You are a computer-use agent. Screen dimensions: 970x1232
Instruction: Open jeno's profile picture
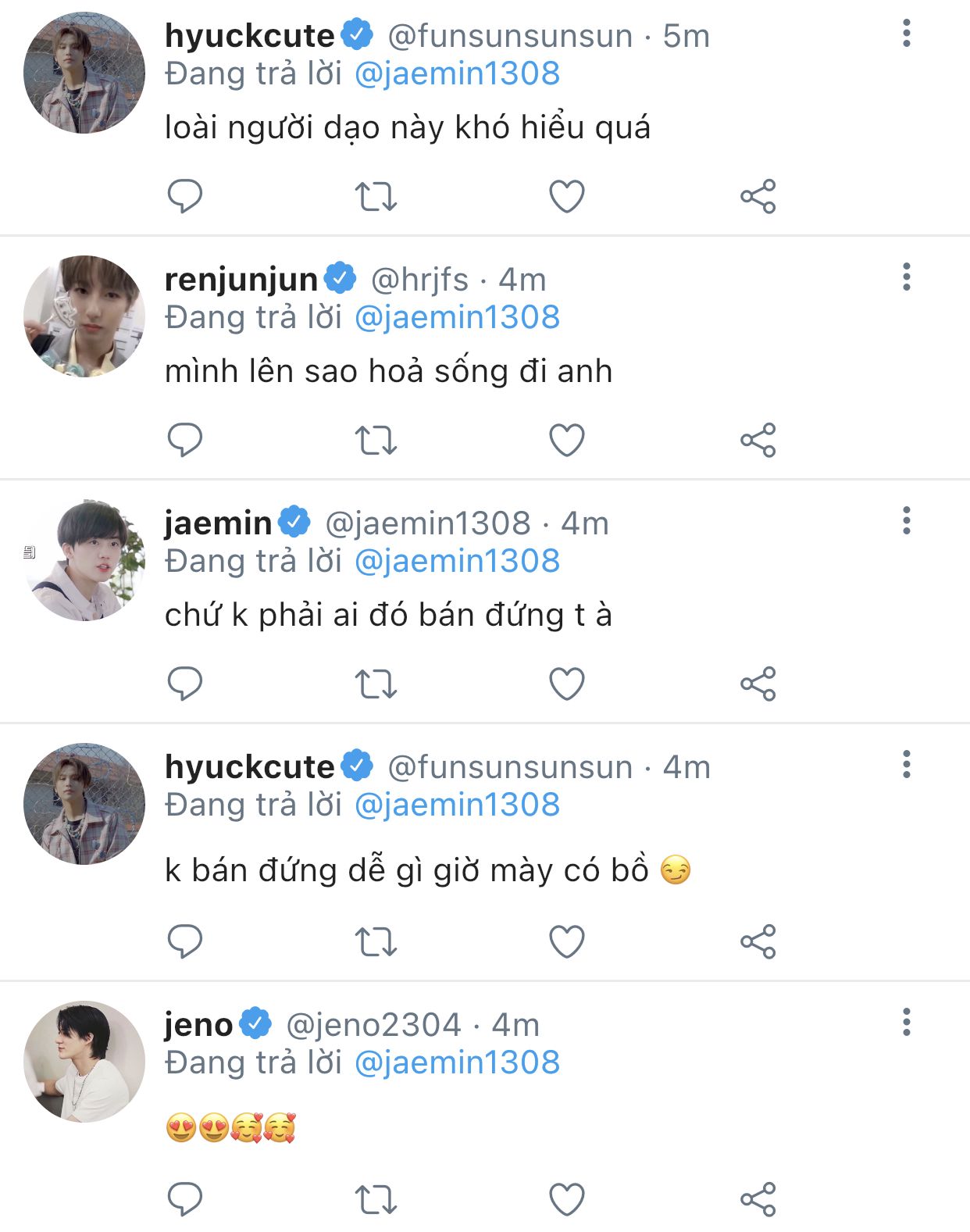click(x=84, y=1062)
